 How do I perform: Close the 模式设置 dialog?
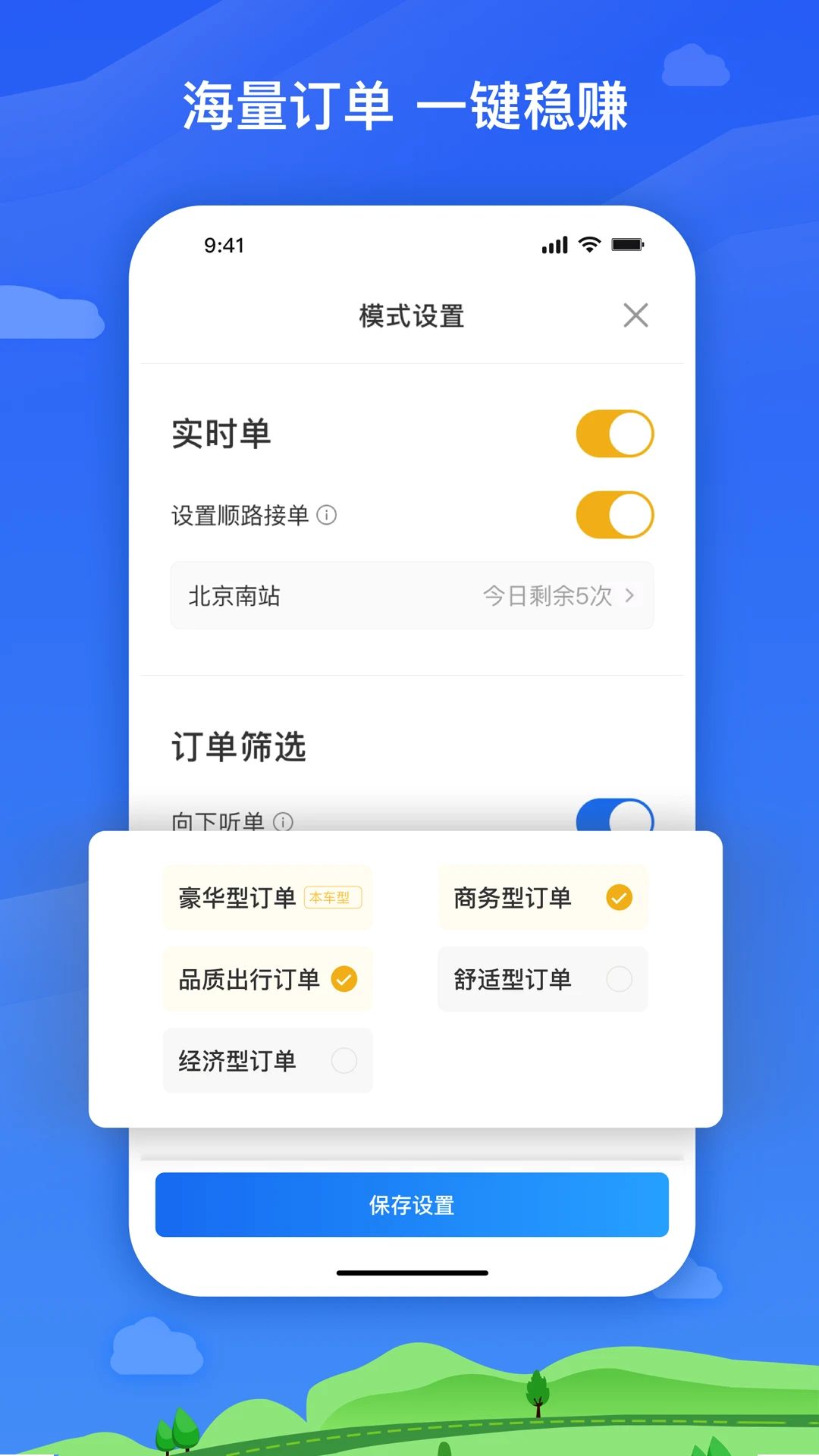pyautogui.click(x=635, y=315)
